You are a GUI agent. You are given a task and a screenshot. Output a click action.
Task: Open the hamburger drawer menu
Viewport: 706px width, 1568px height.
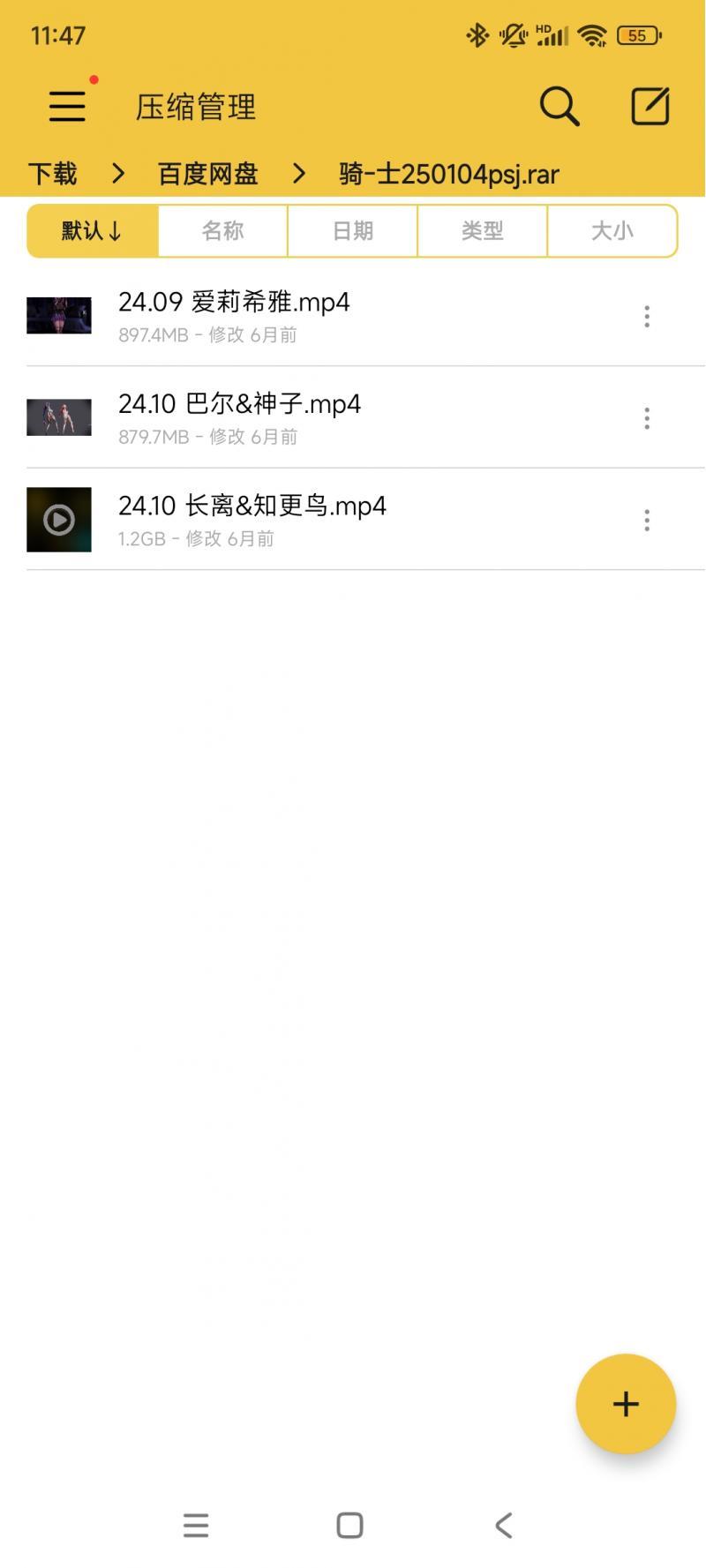coord(67,107)
